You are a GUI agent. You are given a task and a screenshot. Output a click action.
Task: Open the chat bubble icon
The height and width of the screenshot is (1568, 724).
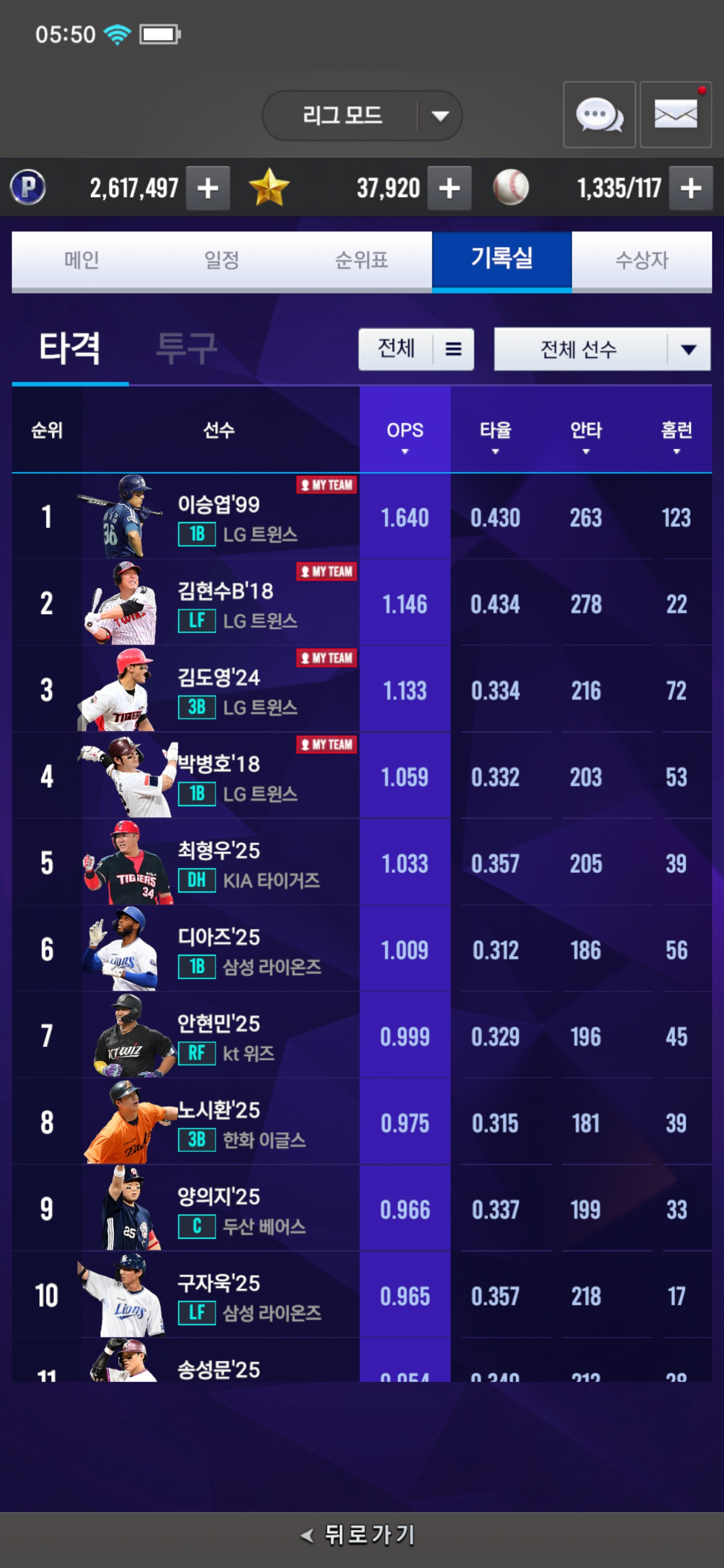point(599,115)
